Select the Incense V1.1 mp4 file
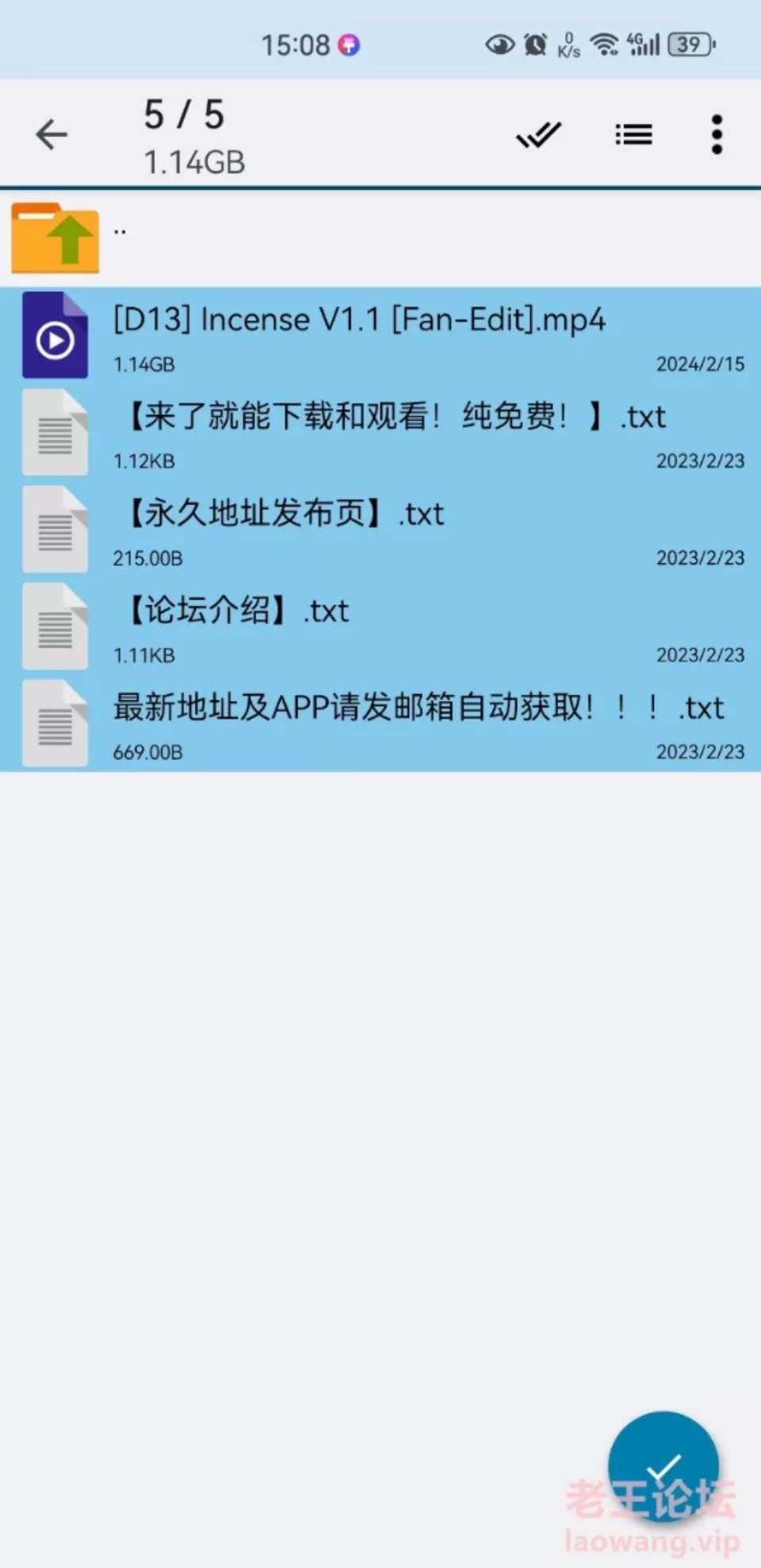 (x=380, y=335)
